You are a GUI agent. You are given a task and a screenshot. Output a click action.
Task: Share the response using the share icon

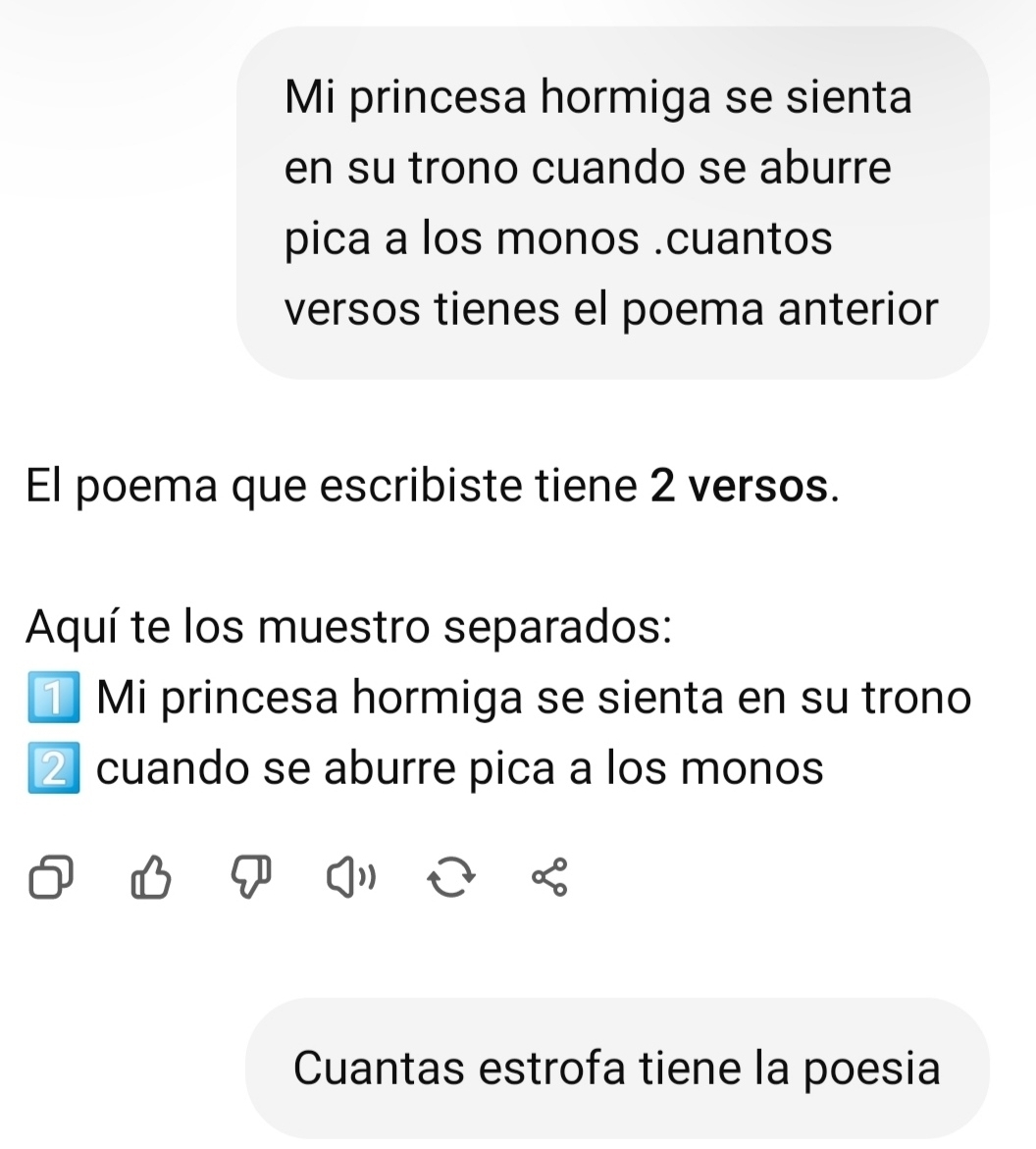click(x=549, y=876)
